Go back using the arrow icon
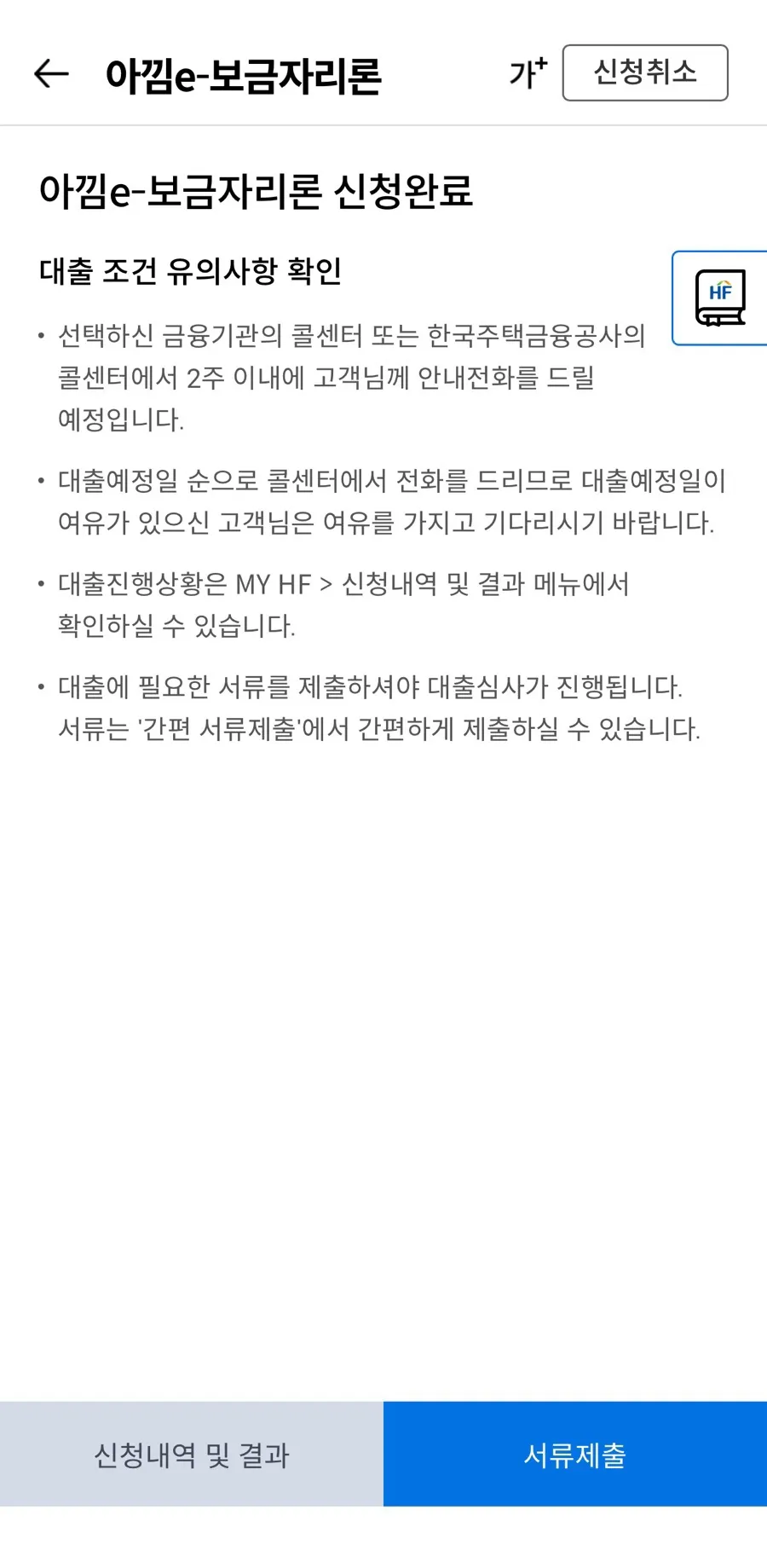 51,74
